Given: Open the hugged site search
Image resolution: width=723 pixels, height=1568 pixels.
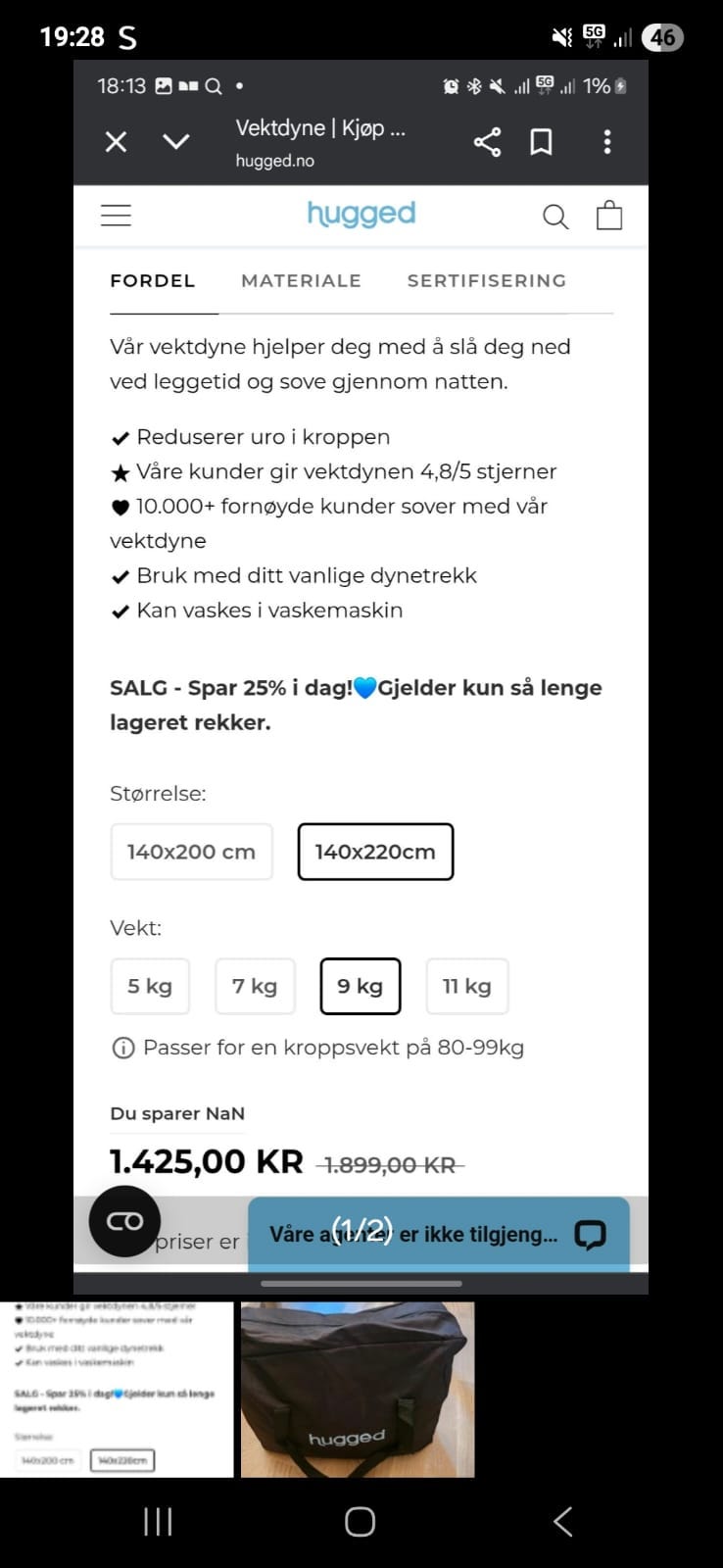Looking at the screenshot, I should point(555,216).
